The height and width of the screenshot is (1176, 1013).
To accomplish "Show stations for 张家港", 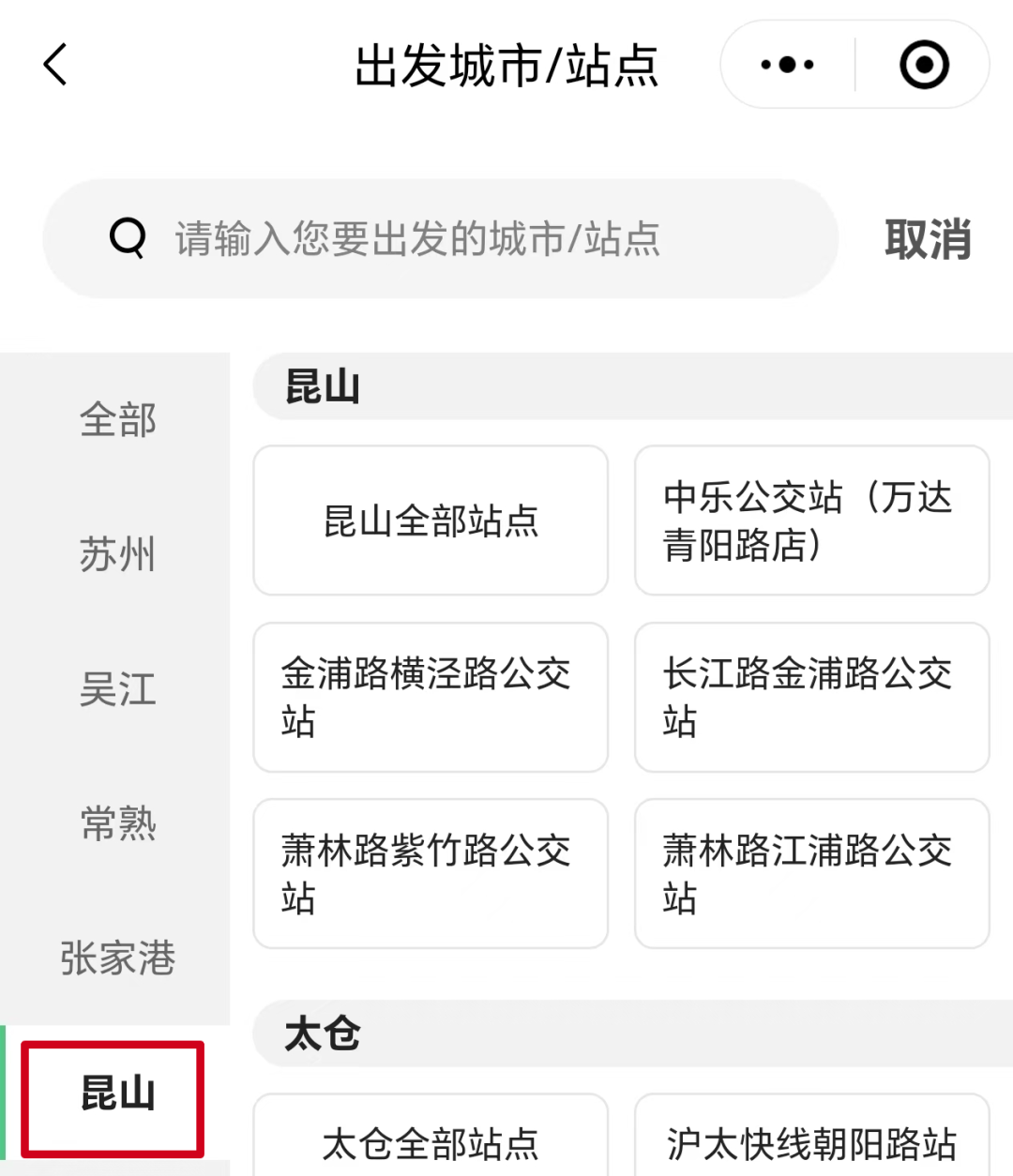I will 117,958.
